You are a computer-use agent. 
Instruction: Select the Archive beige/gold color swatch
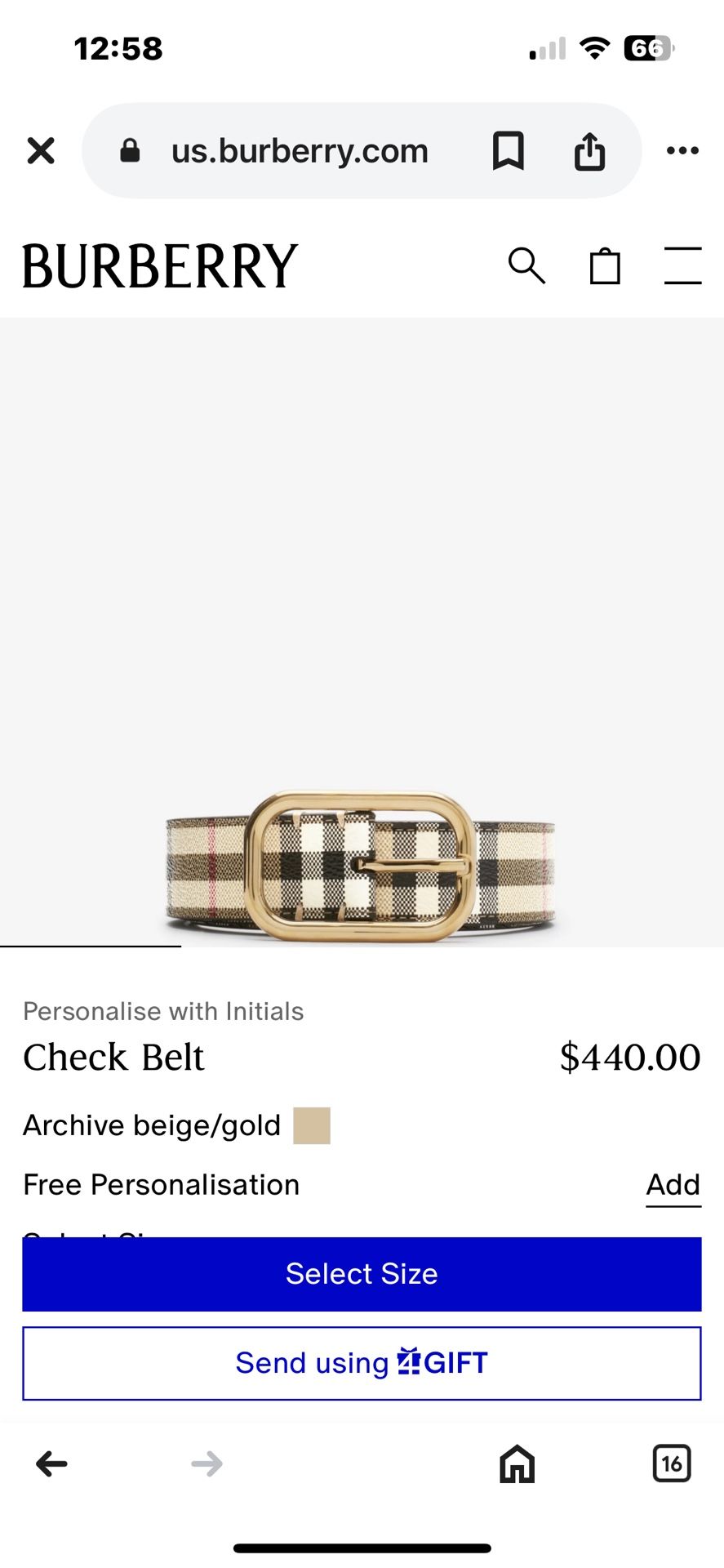point(310,1125)
